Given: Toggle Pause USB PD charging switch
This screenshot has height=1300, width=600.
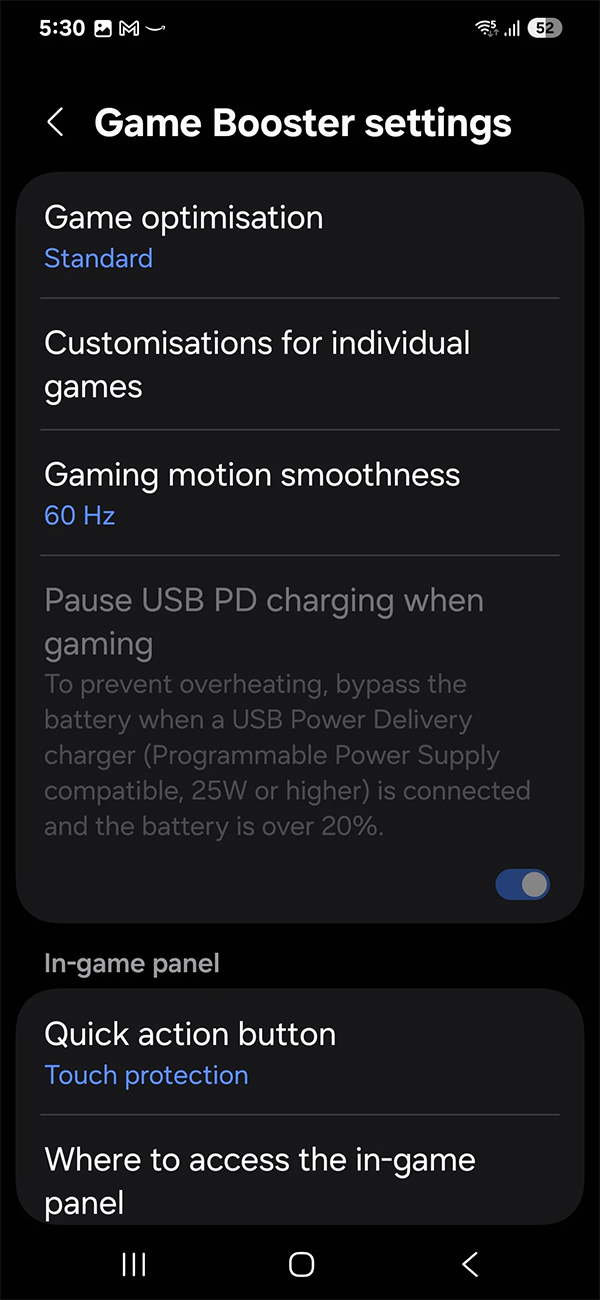Looking at the screenshot, I should (522, 884).
